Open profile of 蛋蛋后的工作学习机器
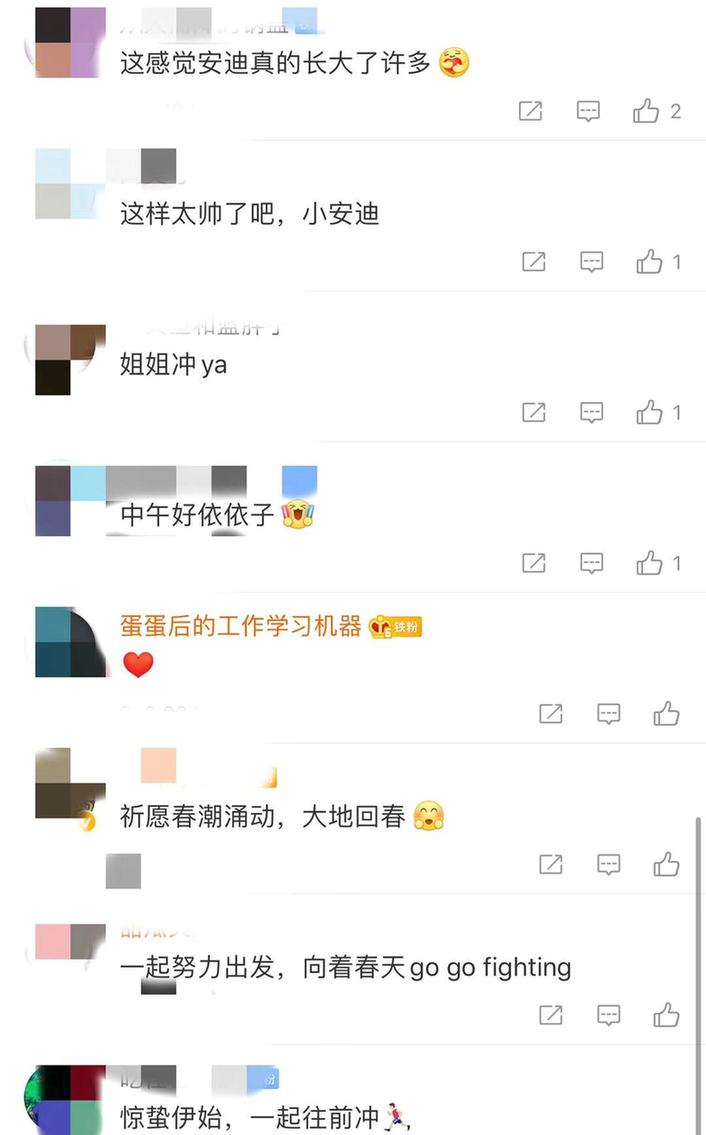 [240, 627]
